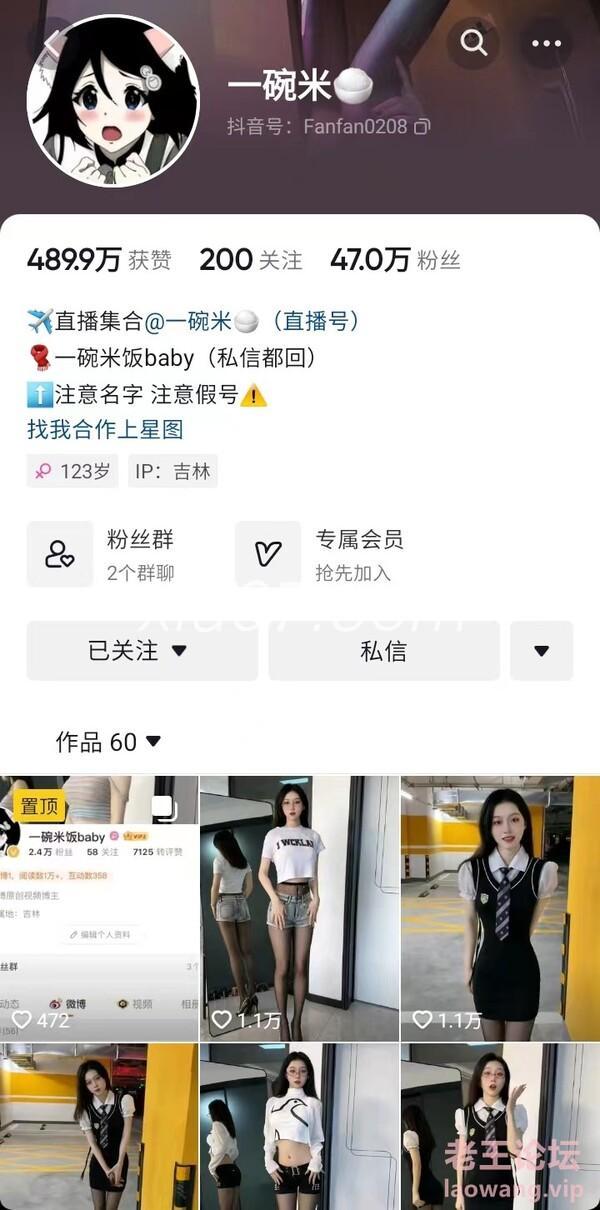Expand the recommended accounts arrow button
The image size is (600, 1210).
(541, 651)
